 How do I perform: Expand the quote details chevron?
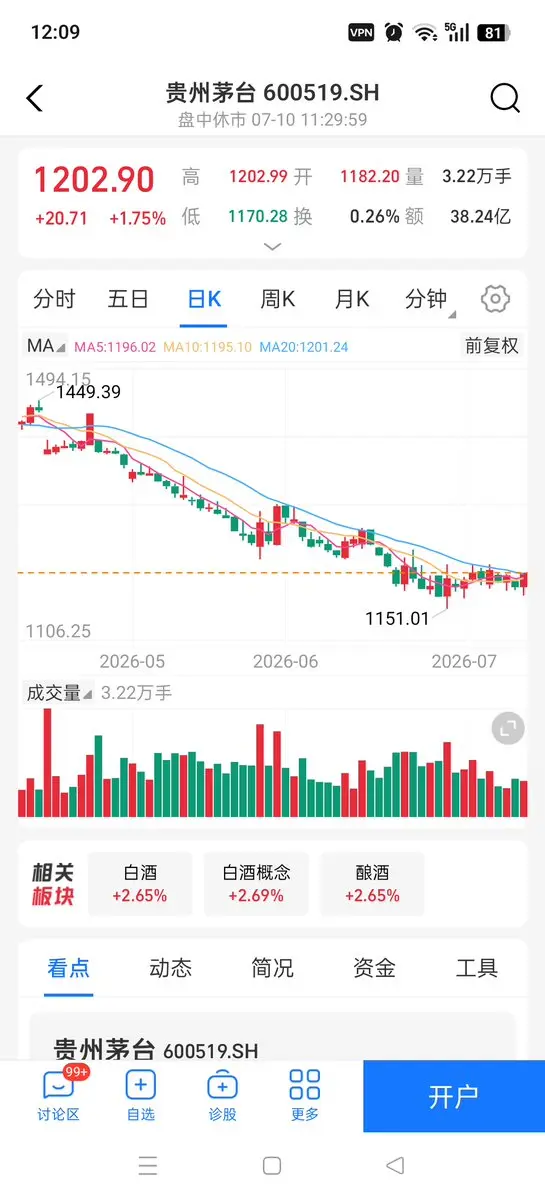point(272,246)
